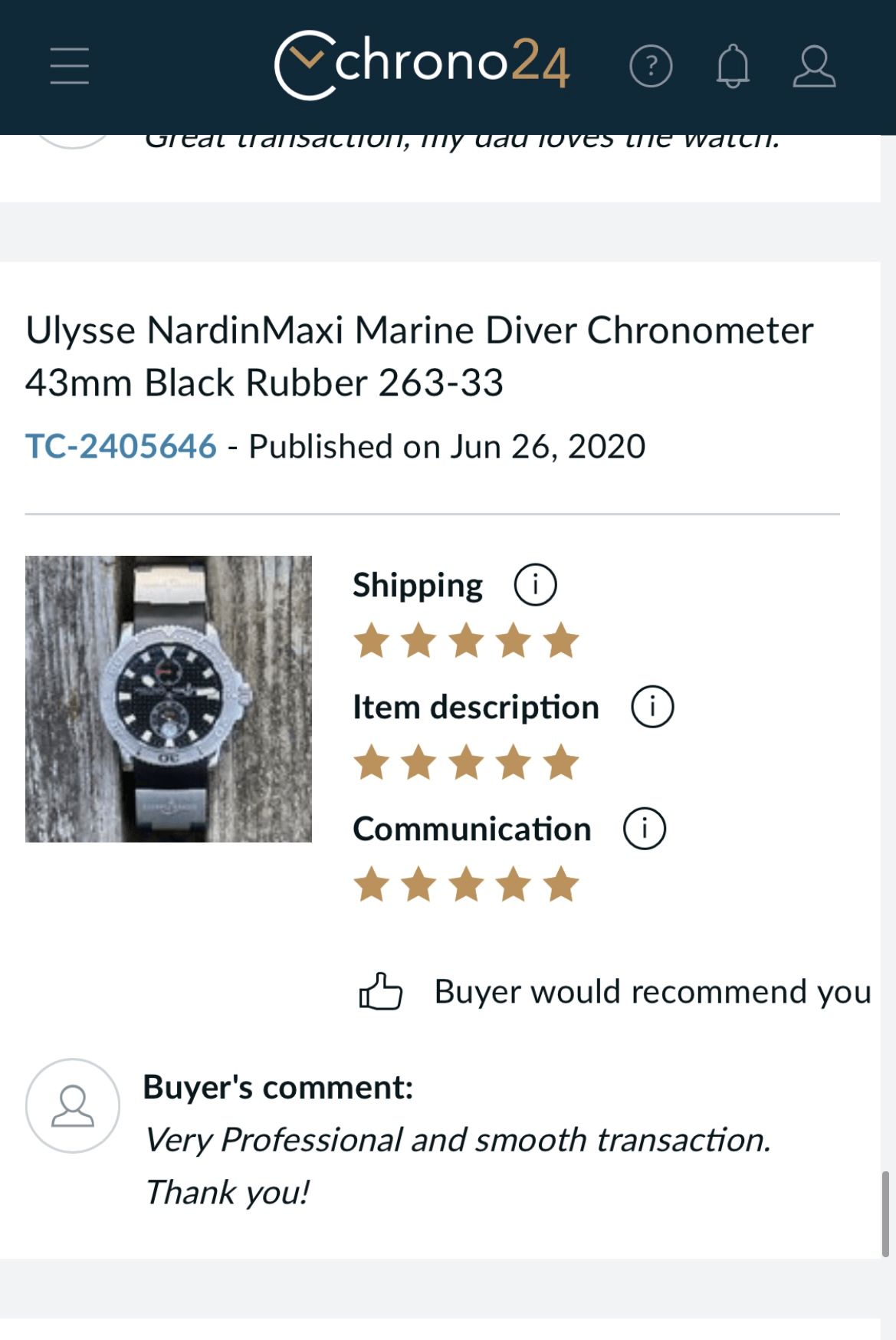
Task: Click the Shipping info icon
Action: coord(537,584)
